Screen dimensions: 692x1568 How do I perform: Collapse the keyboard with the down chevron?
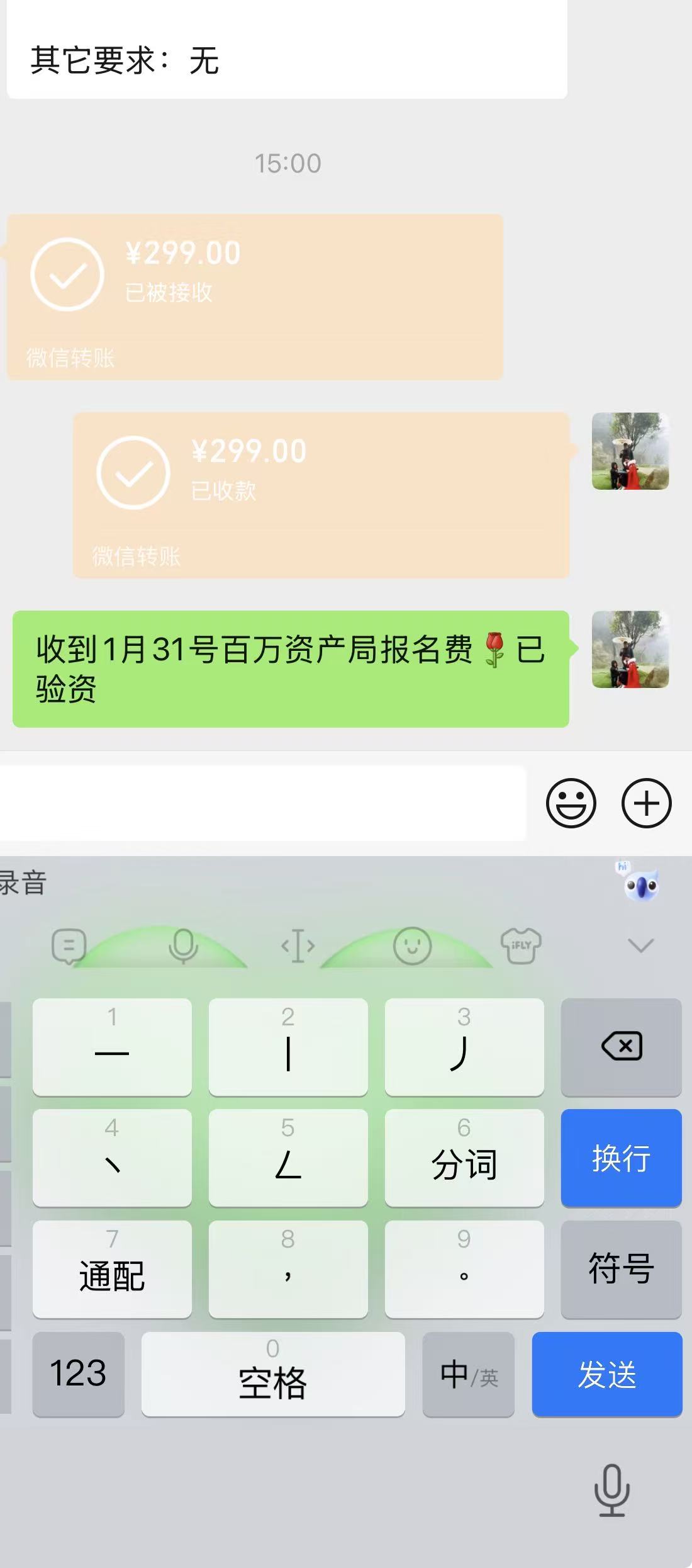coord(641,945)
